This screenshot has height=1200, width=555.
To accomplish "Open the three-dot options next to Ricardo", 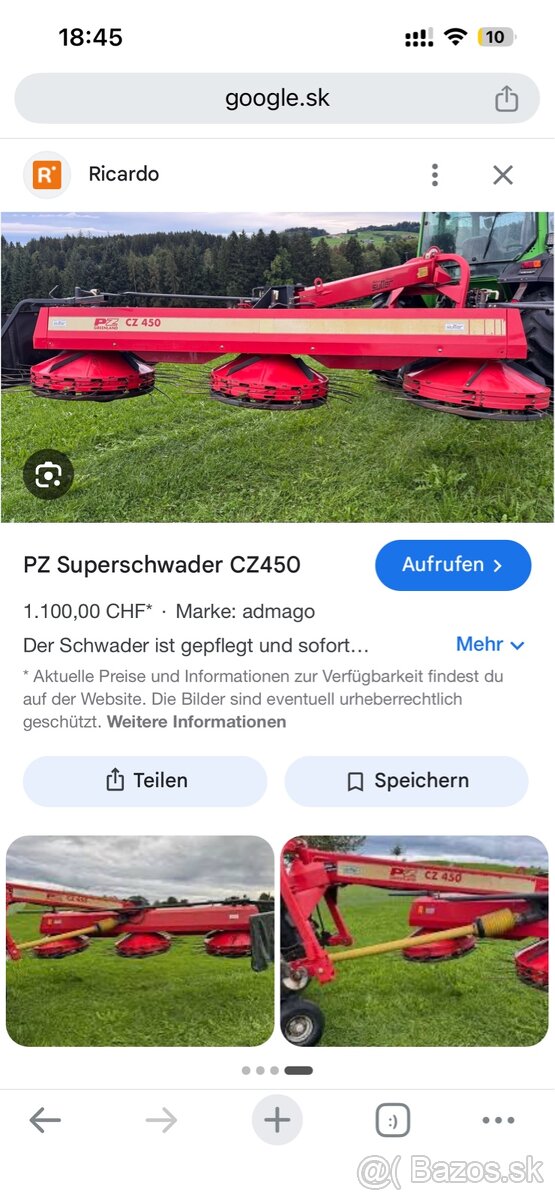I will [434, 175].
